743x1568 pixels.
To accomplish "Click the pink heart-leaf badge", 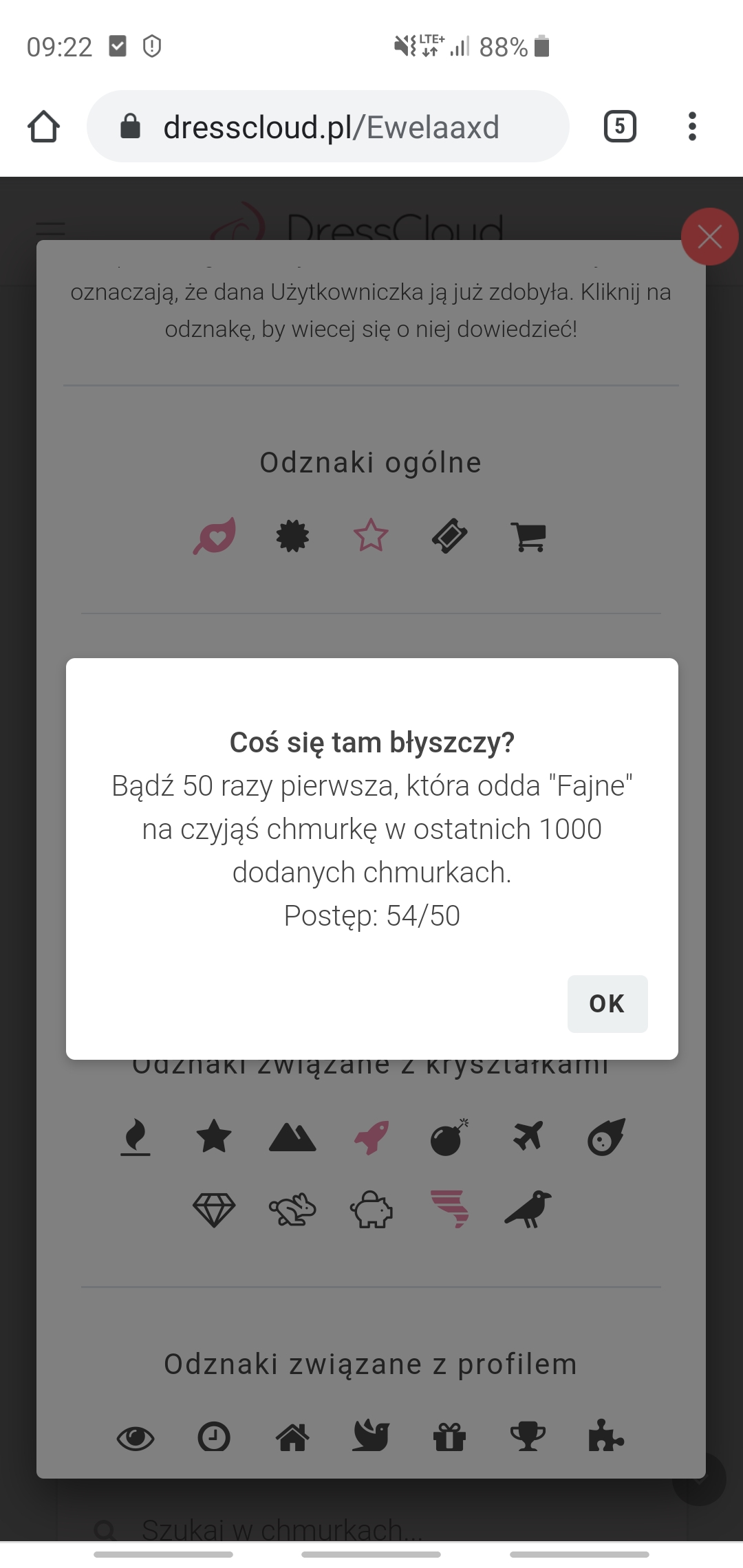I will [213, 536].
